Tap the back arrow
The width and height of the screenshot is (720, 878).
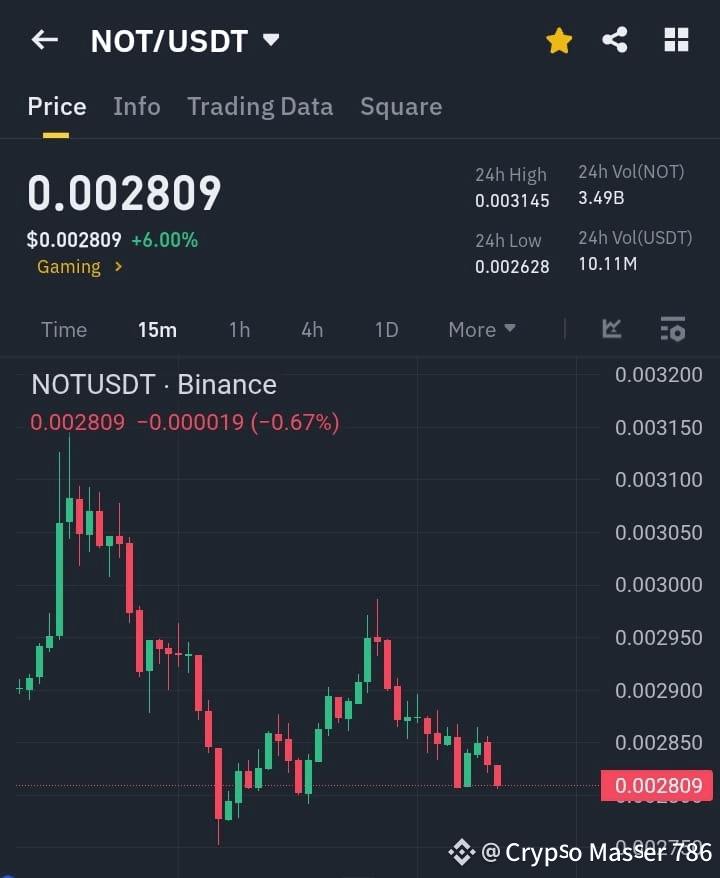point(43,40)
